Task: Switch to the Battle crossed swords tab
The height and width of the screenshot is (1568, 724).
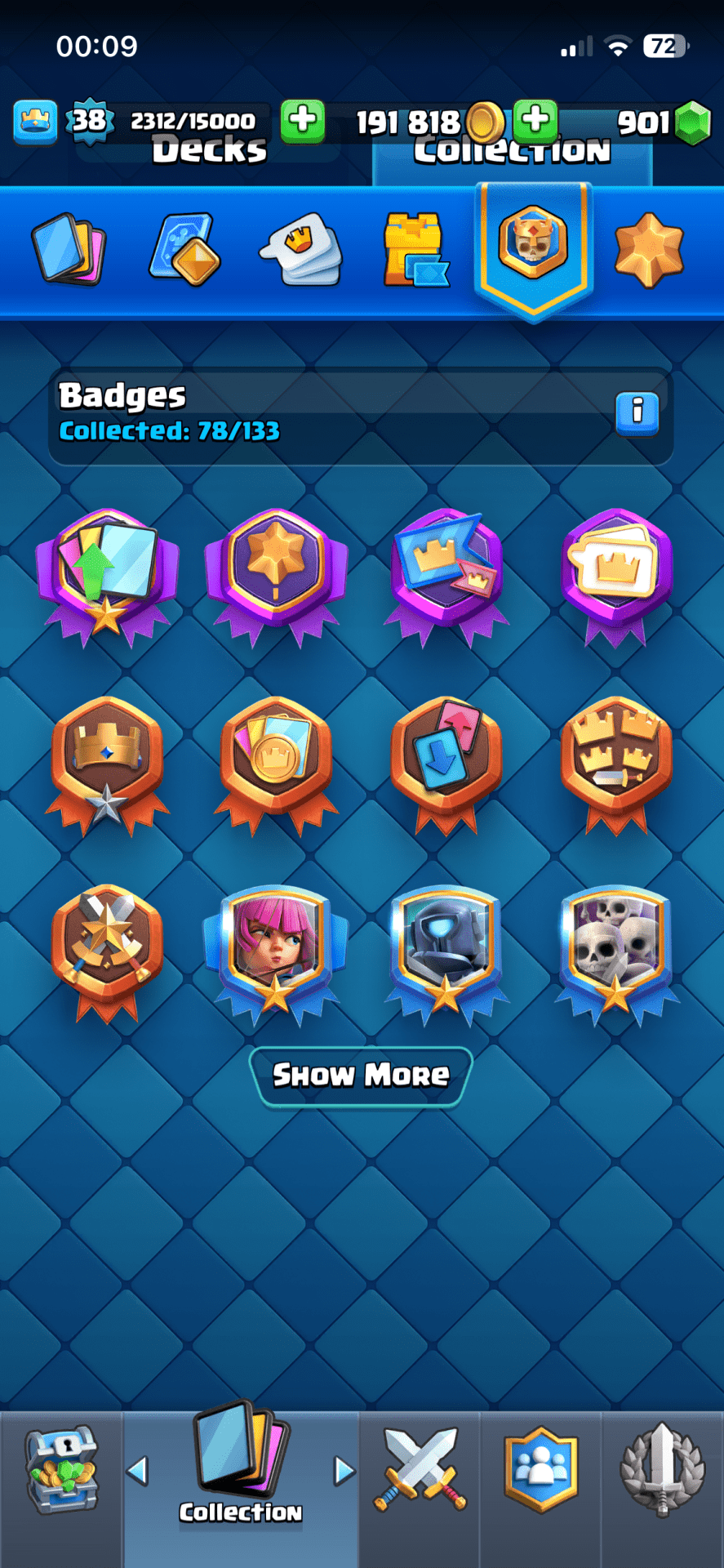Action: (x=420, y=1470)
